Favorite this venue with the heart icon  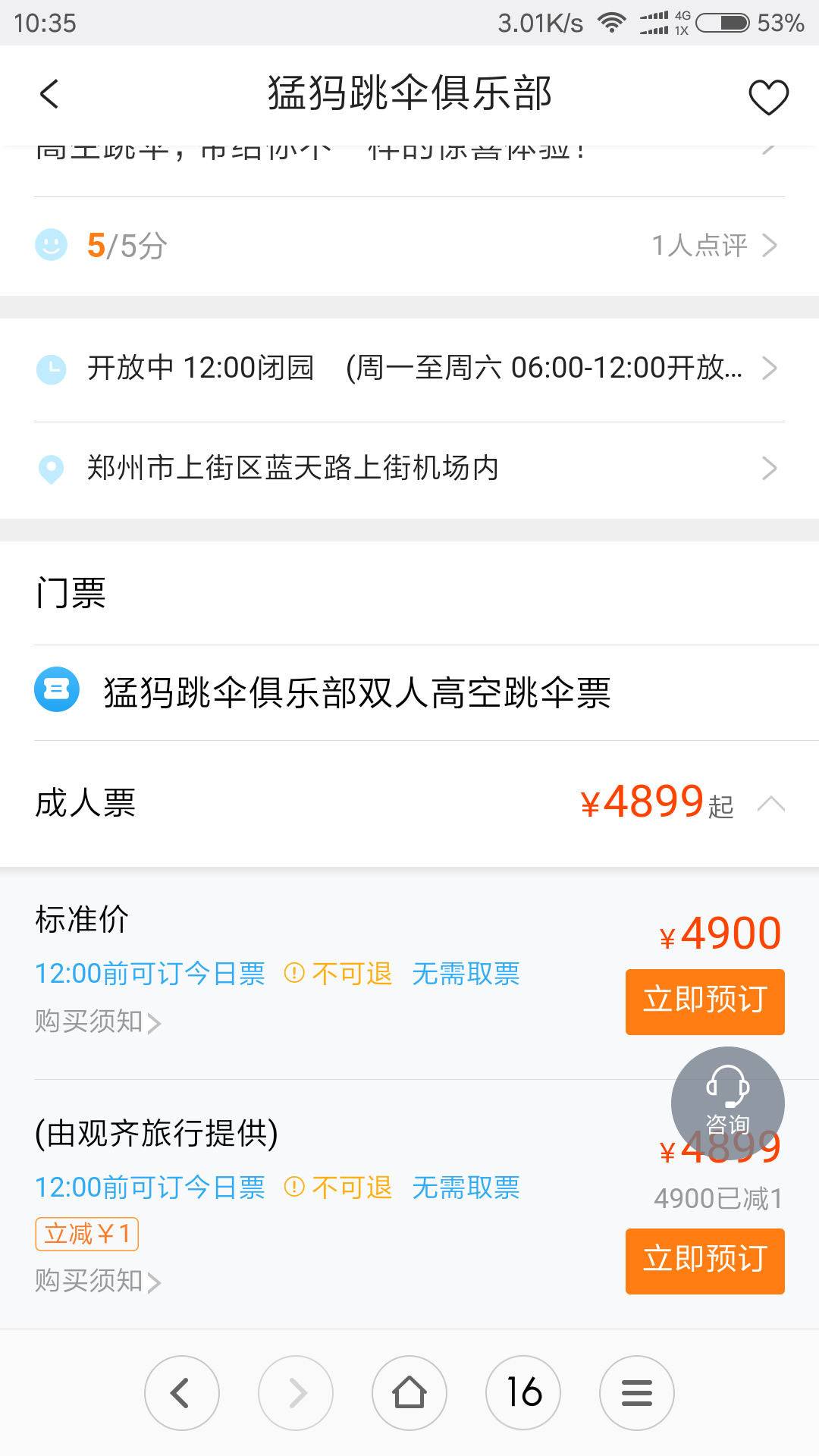pyautogui.click(x=768, y=97)
